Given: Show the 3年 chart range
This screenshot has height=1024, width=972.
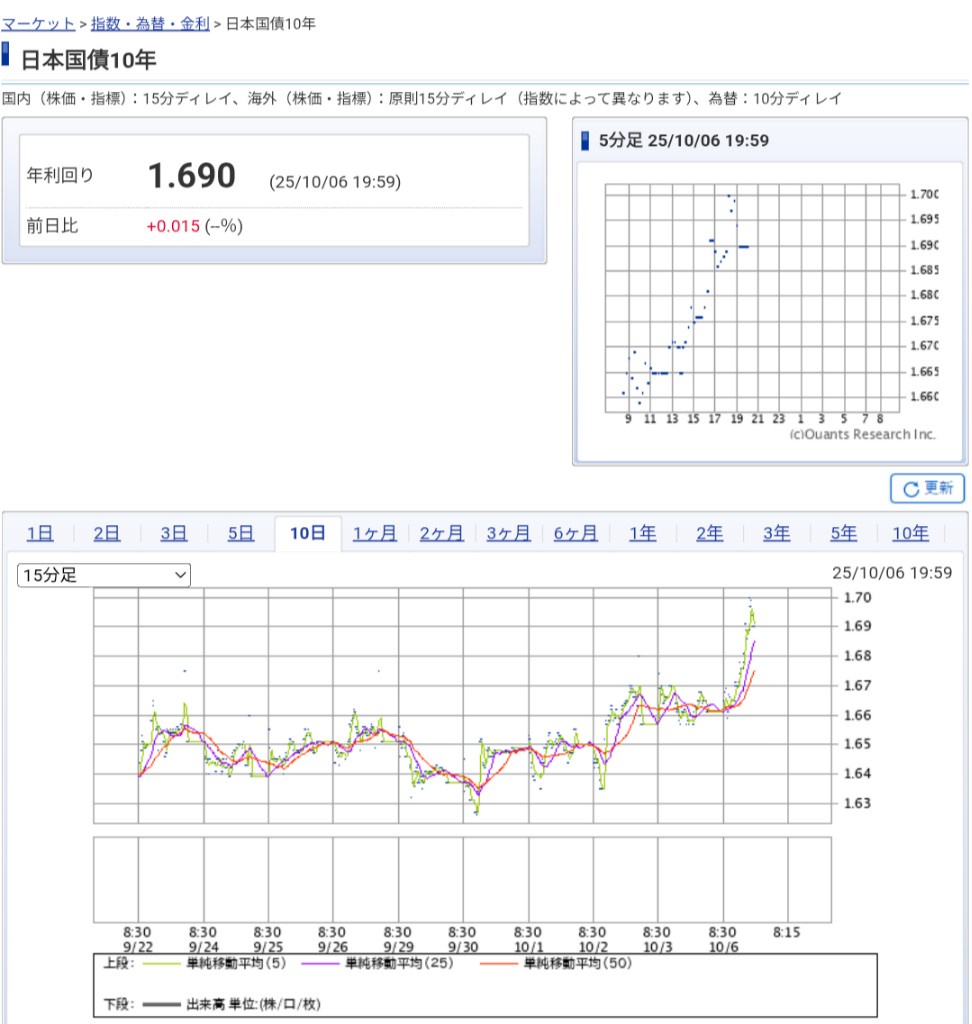Looking at the screenshot, I should click(777, 534).
